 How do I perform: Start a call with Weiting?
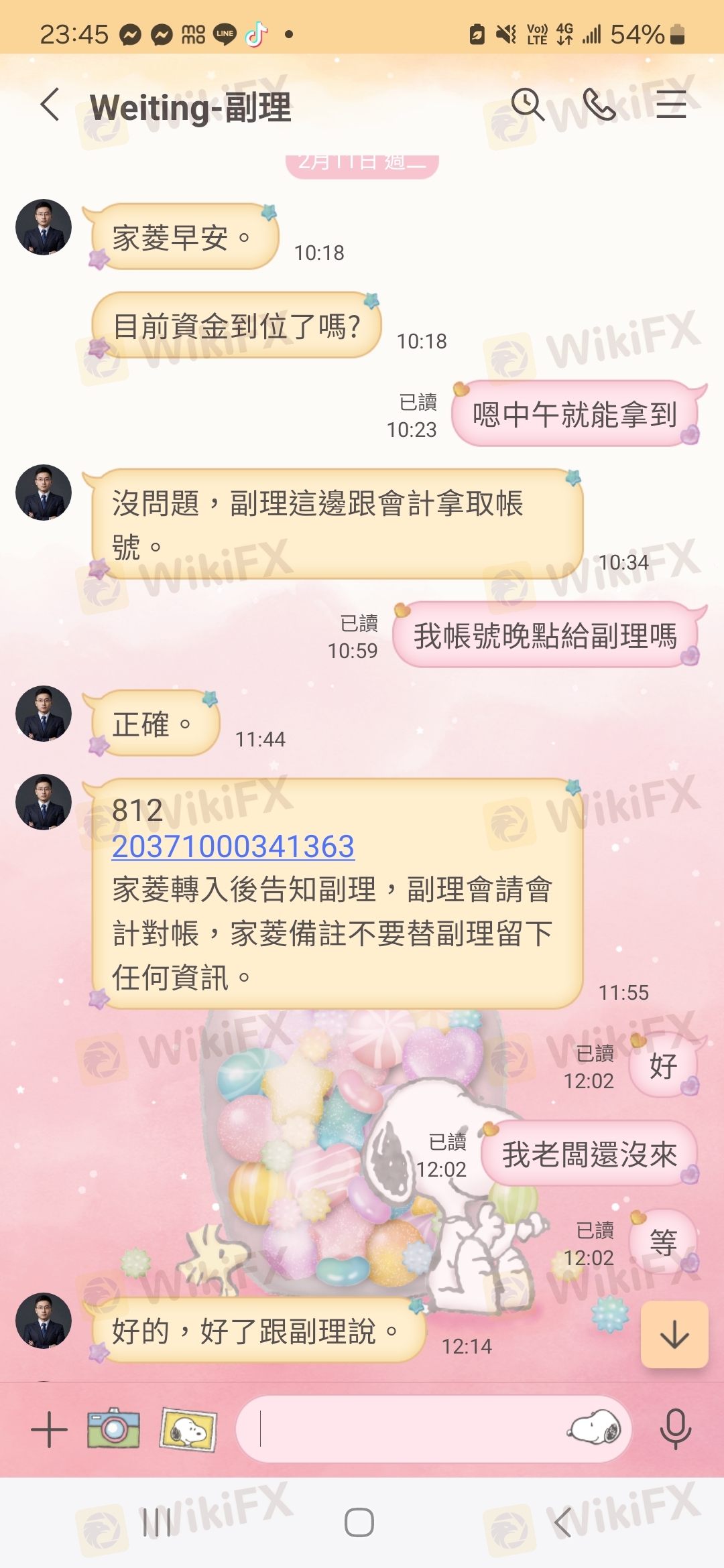click(x=599, y=105)
